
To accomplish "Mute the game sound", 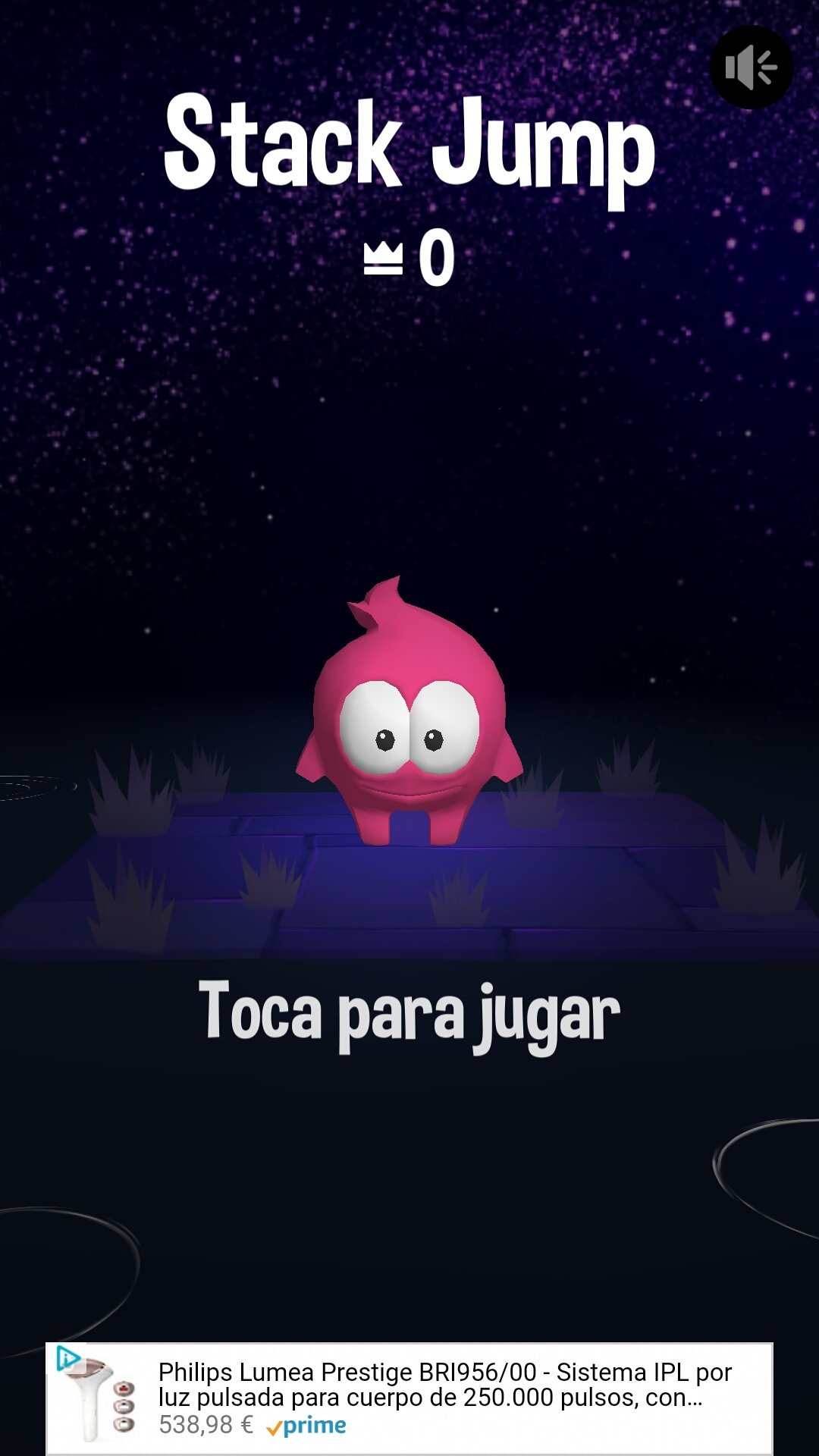I will pyautogui.click(x=751, y=67).
